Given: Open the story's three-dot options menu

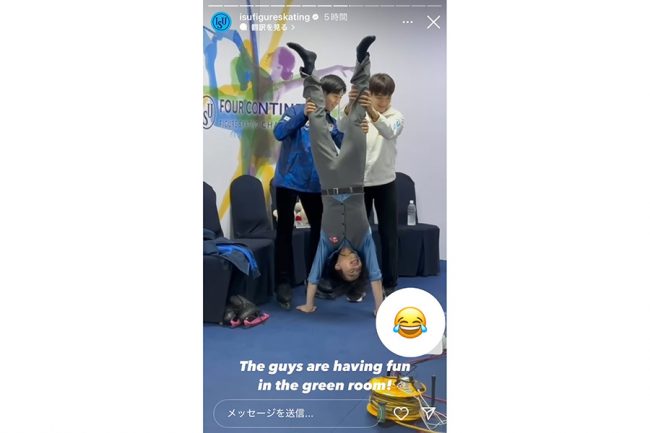Looking at the screenshot, I should click(x=407, y=21).
